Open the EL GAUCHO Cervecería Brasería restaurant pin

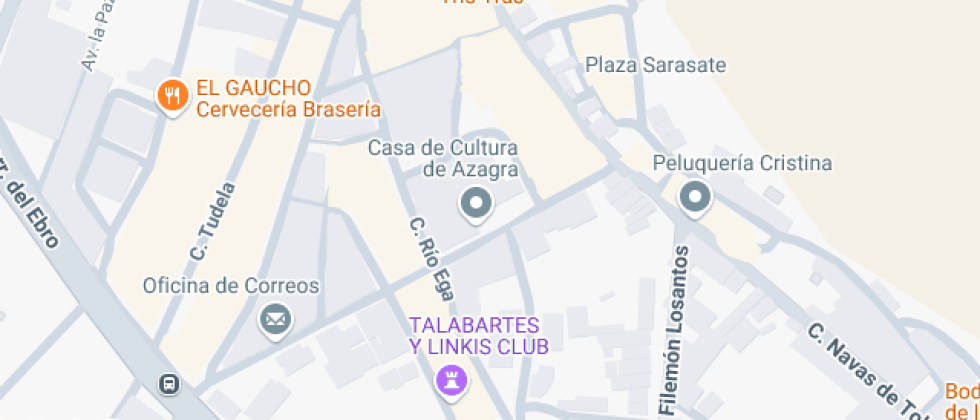pos(174,97)
